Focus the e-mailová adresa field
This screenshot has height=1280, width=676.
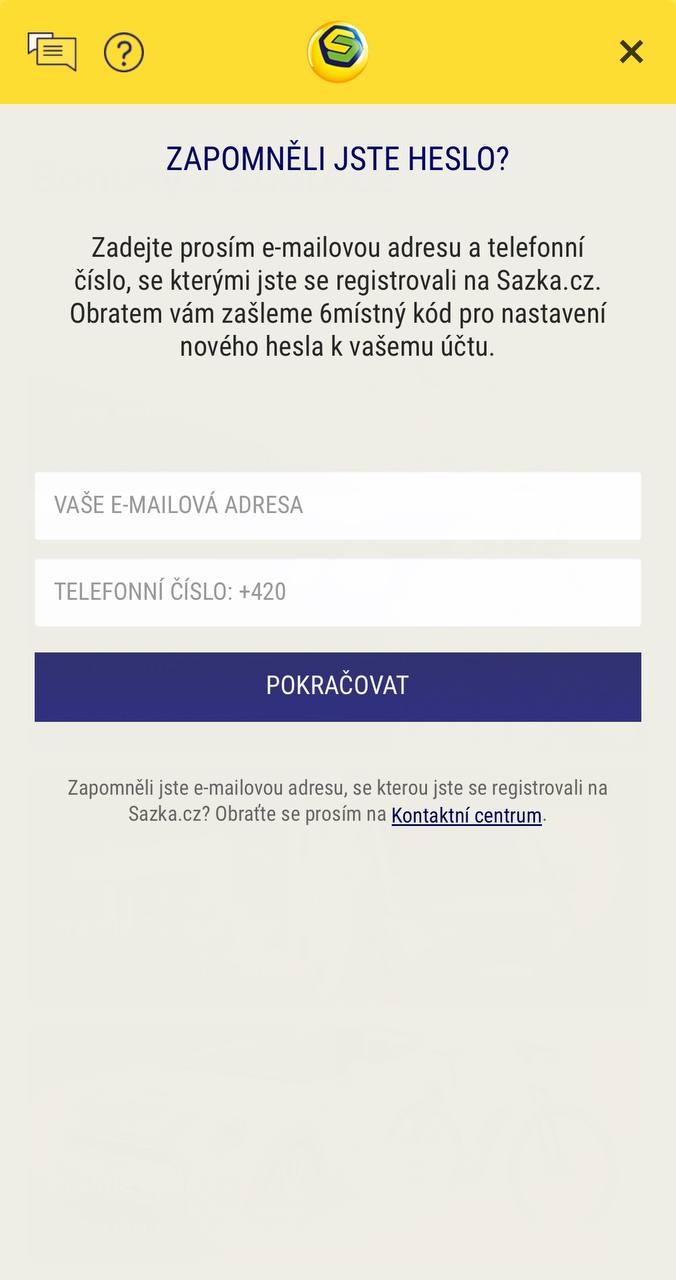pos(338,506)
